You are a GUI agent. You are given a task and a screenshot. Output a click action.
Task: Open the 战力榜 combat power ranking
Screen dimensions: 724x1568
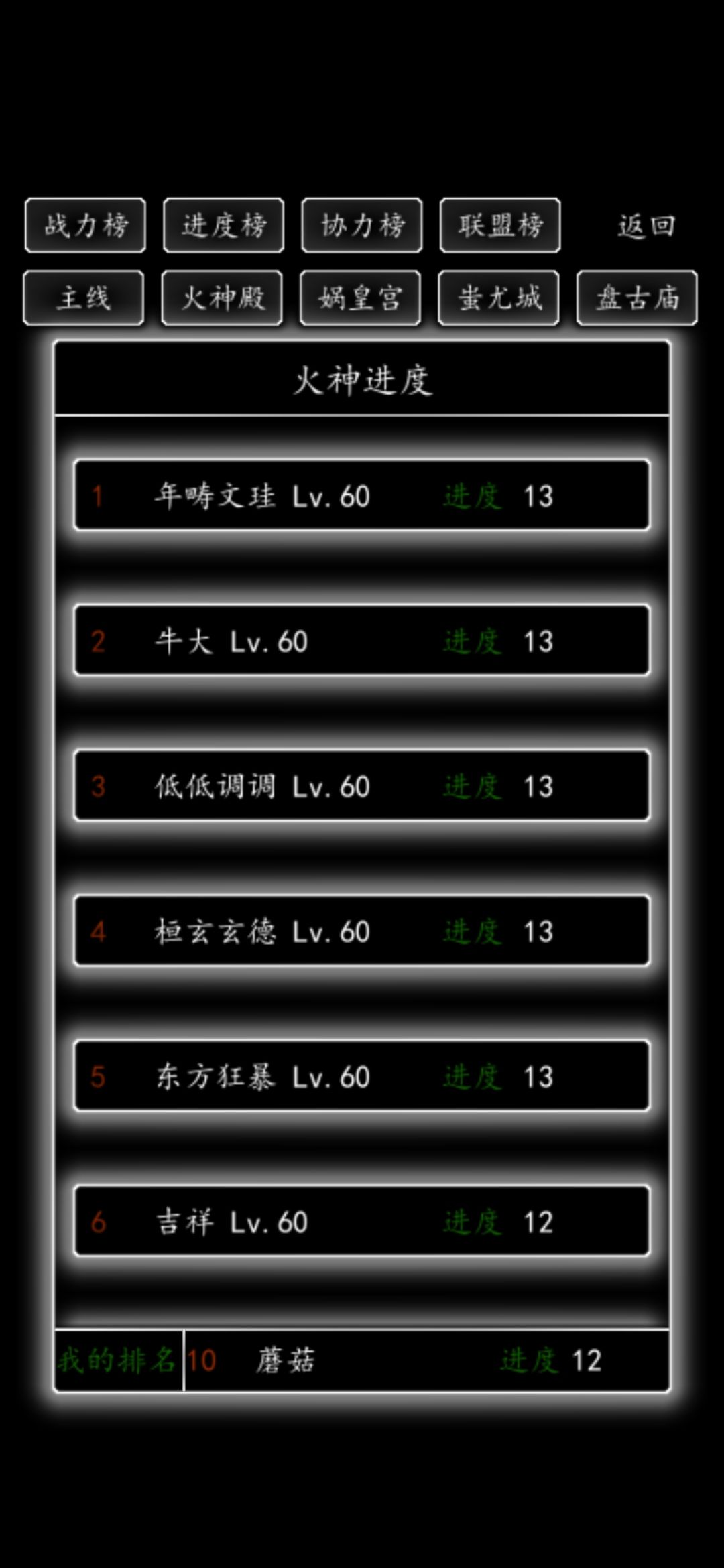point(85,226)
